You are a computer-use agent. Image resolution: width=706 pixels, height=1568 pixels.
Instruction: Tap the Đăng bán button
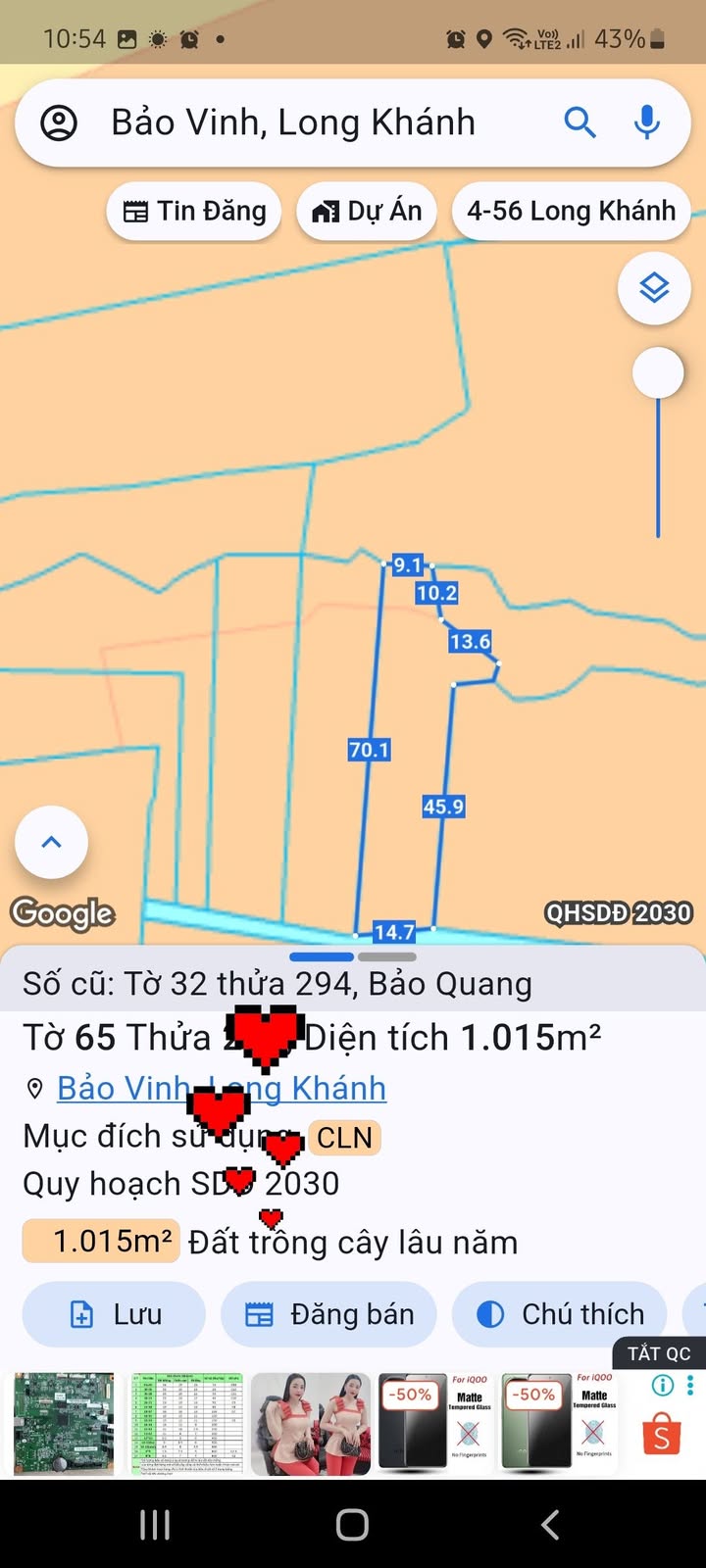[328, 1314]
